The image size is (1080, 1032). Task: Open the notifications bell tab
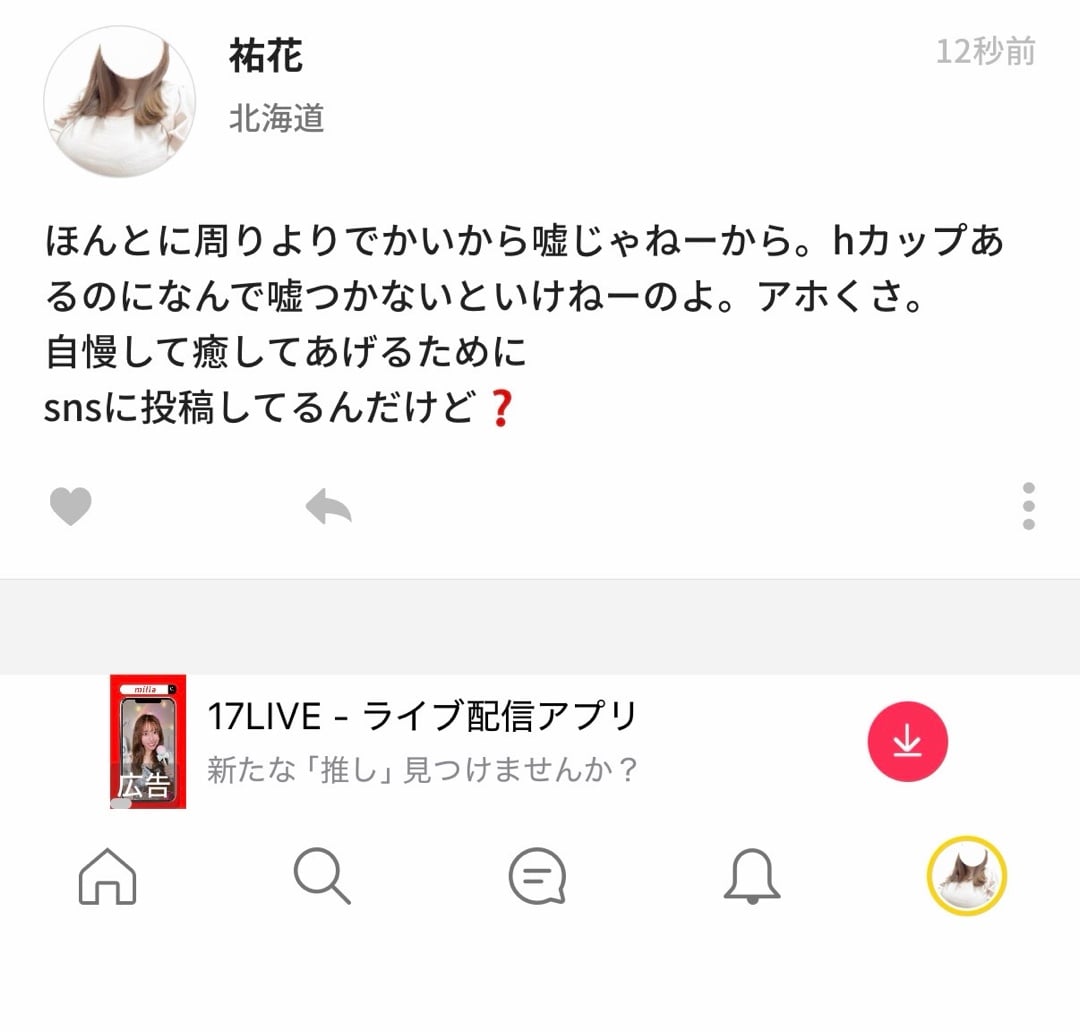[x=751, y=876]
